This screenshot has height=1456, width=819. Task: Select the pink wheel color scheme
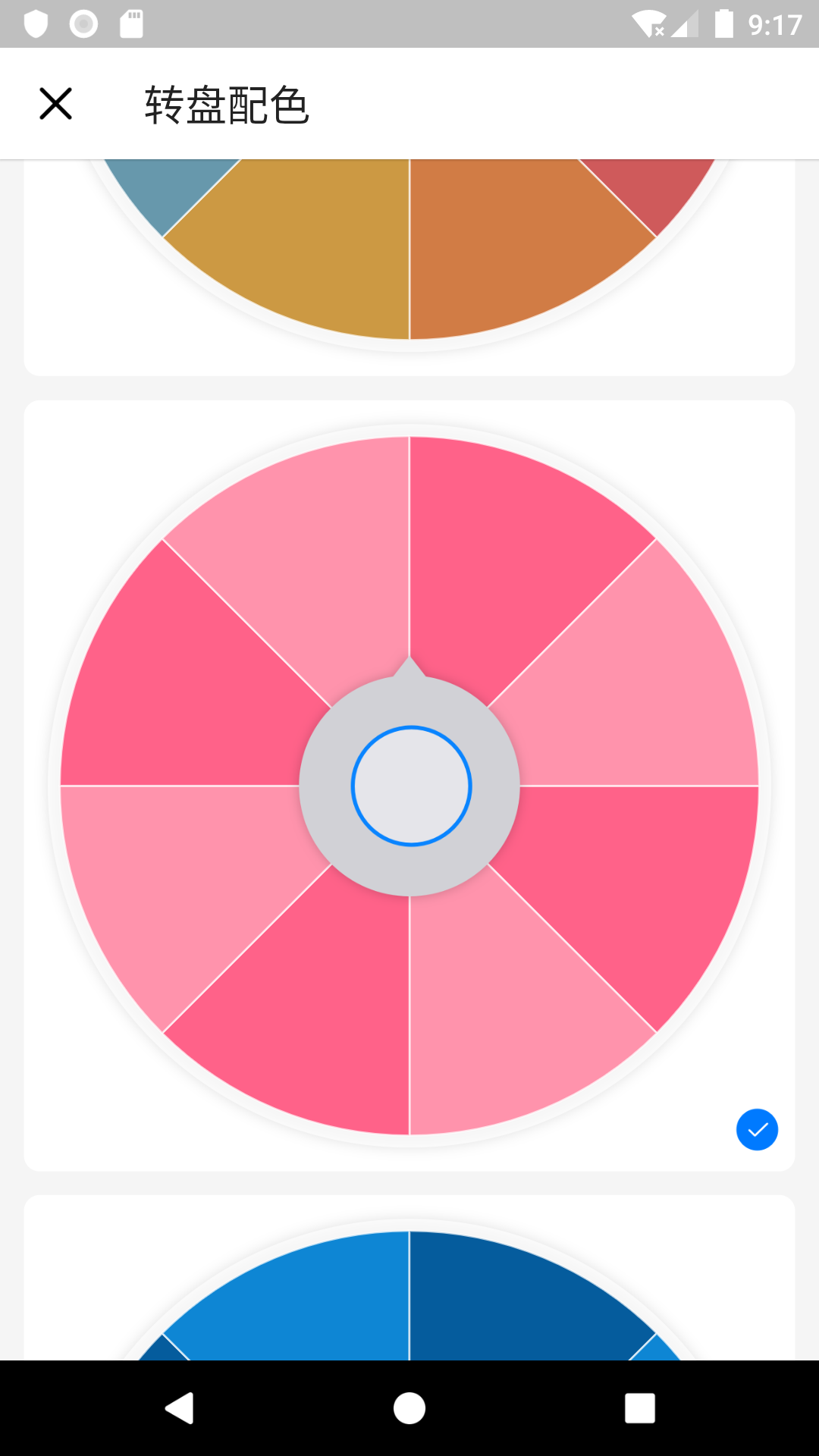[x=409, y=786]
